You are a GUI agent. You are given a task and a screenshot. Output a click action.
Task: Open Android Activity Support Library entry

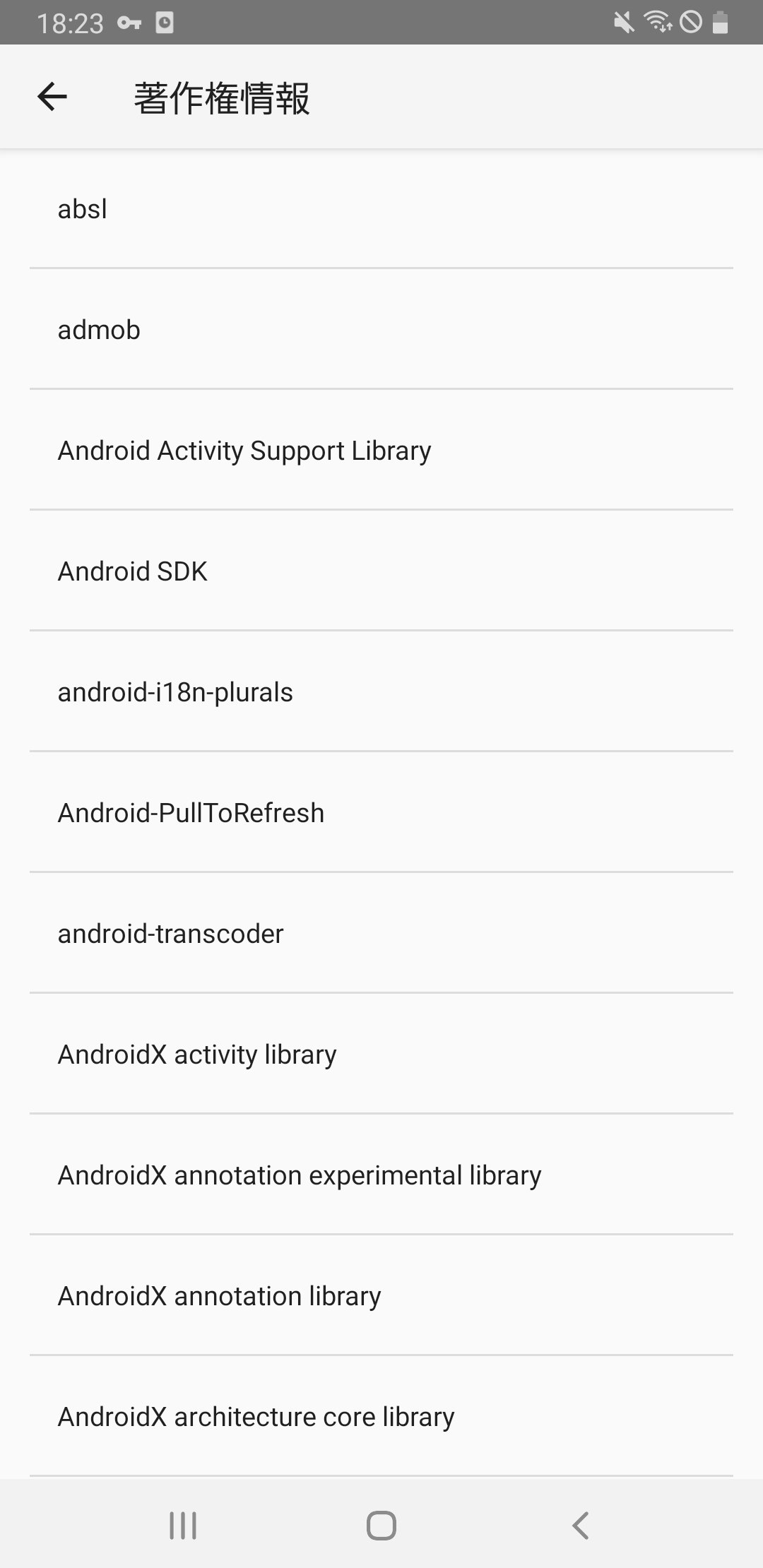381,451
